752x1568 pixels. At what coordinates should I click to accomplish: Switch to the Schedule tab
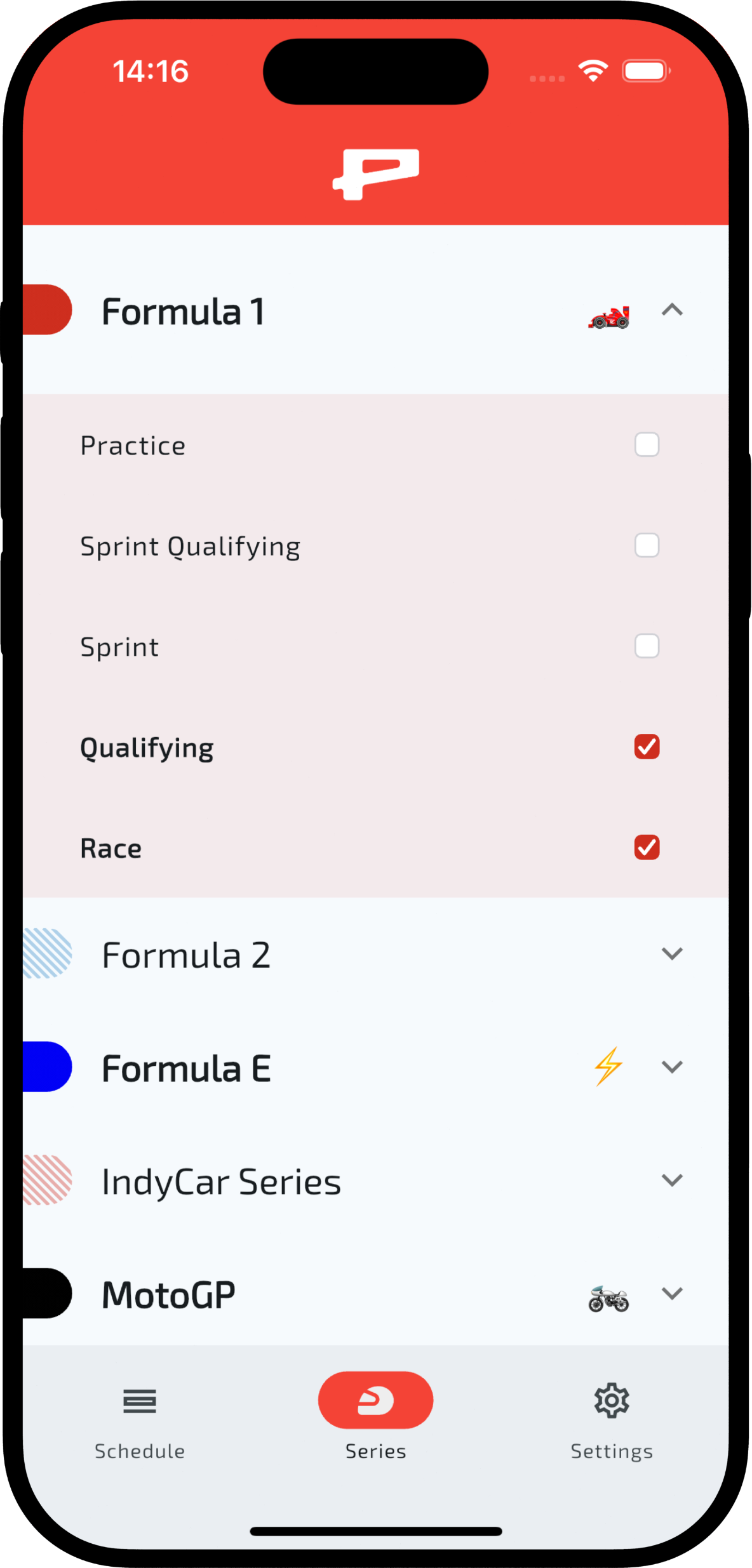click(140, 1421)
